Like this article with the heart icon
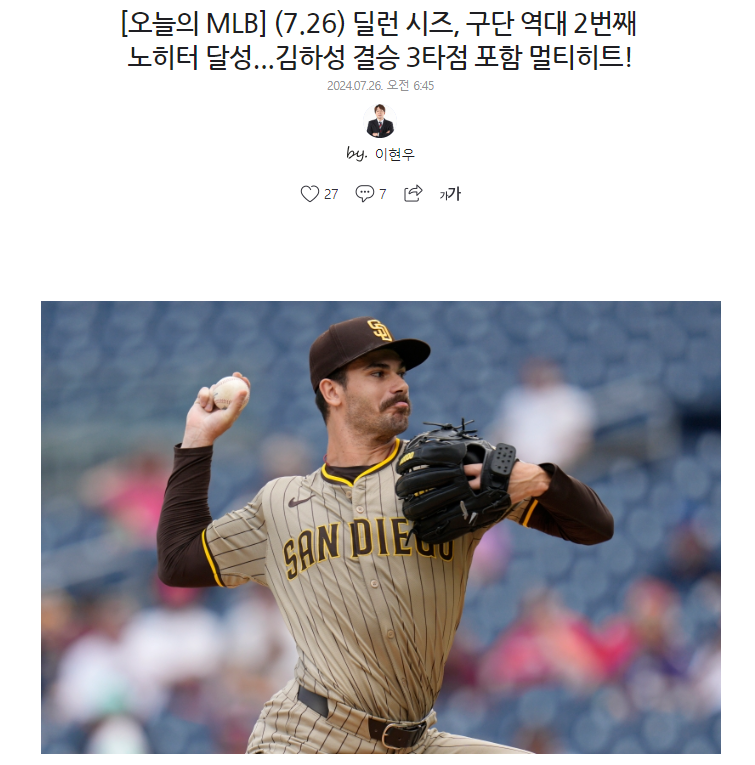 pyautogui.click(x=310, y=194)
